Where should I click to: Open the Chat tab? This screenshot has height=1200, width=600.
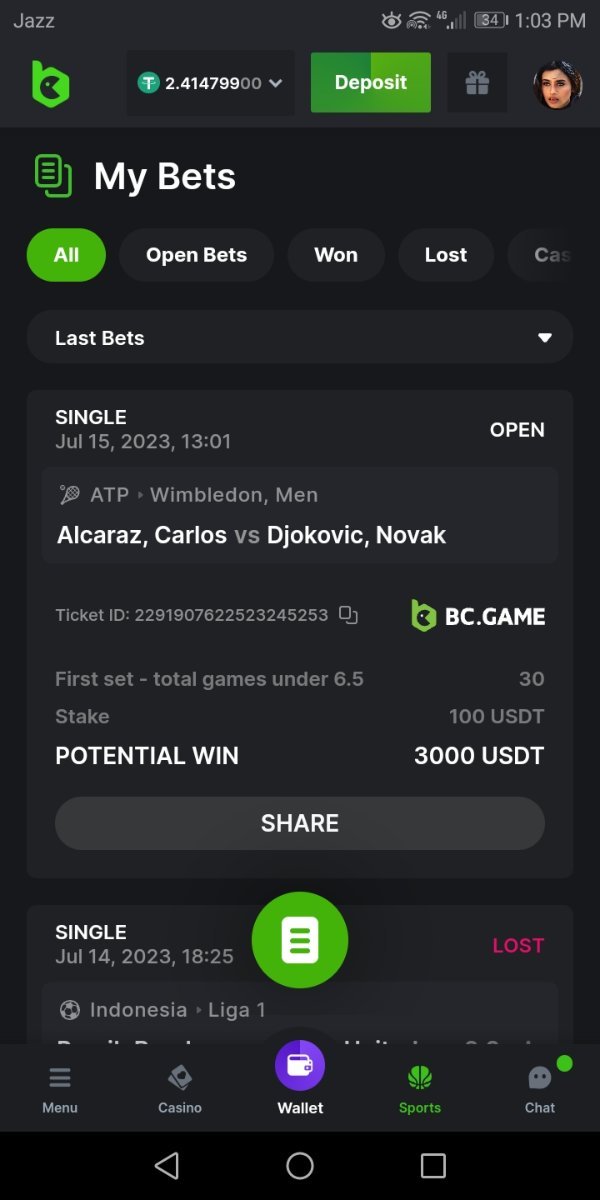[540, 1089]
